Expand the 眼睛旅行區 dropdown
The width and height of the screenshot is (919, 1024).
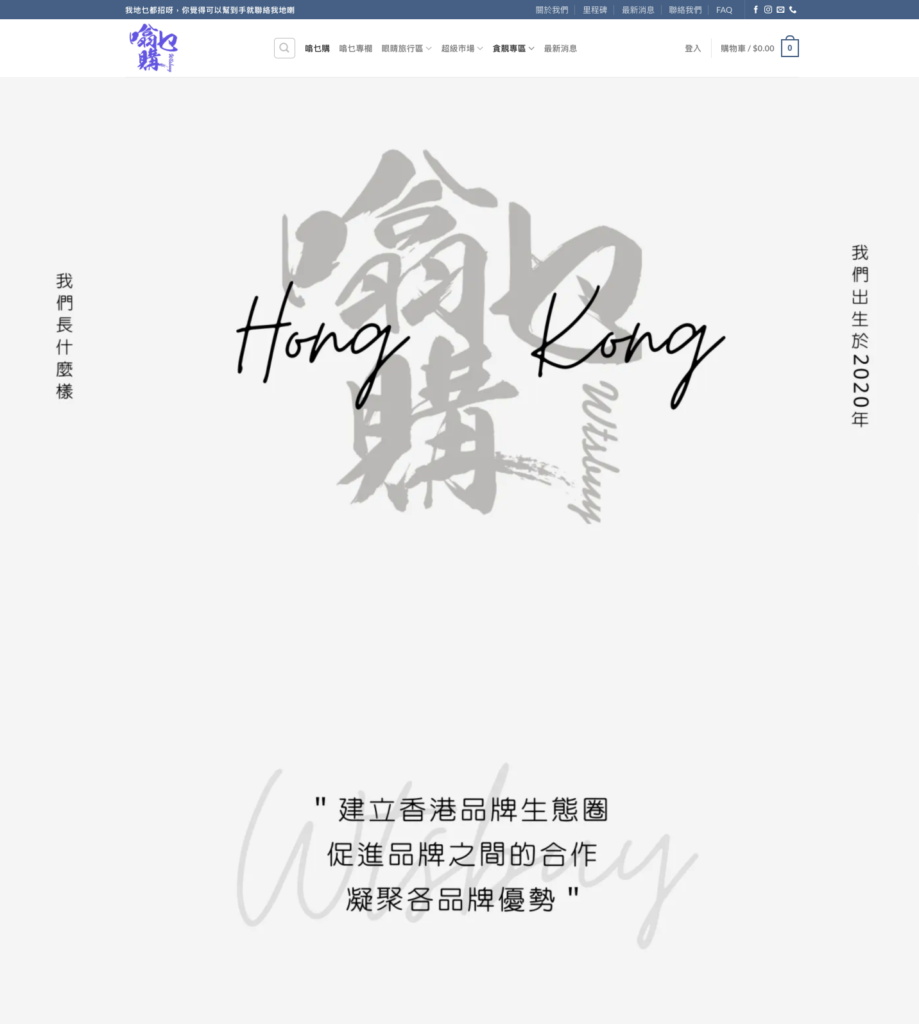tap(406, 48)
